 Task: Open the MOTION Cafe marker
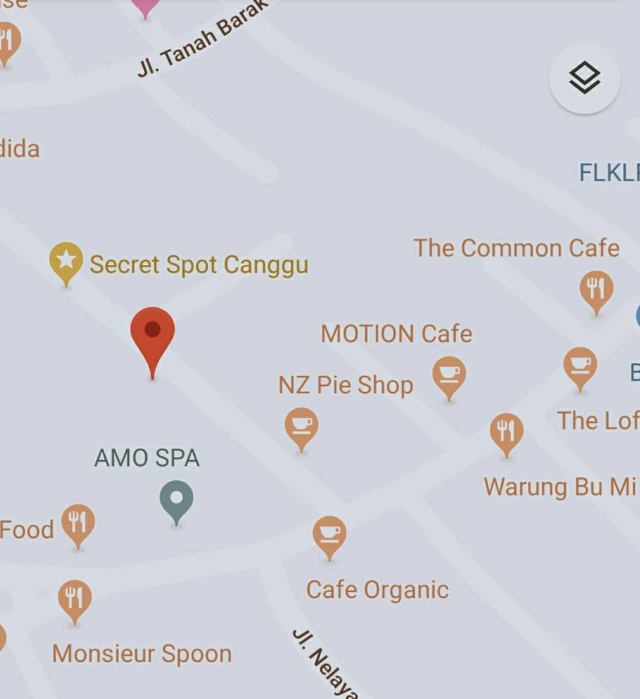coord(449,376)
